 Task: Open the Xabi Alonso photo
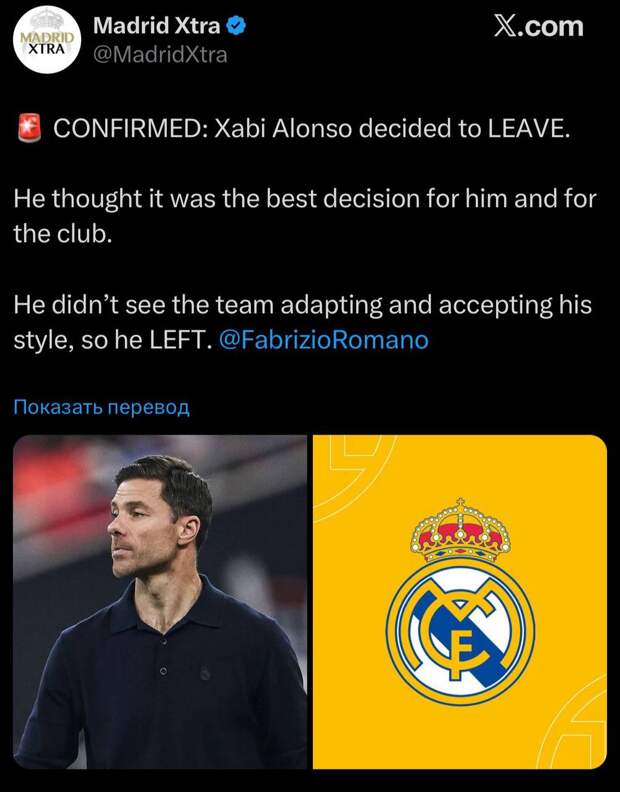[160, 601]
